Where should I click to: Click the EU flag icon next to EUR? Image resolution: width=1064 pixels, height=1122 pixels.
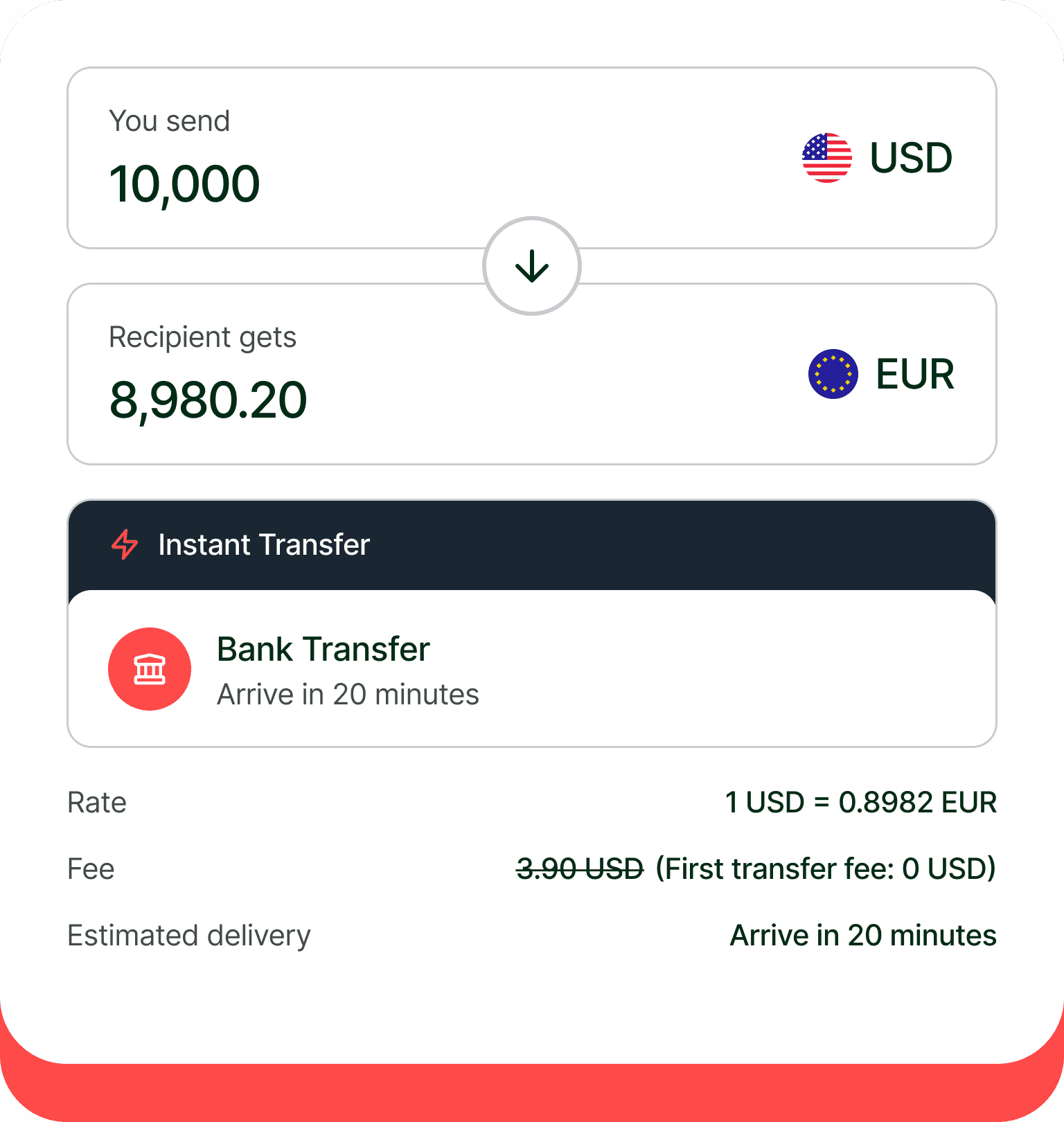click(x=834, y=374)
